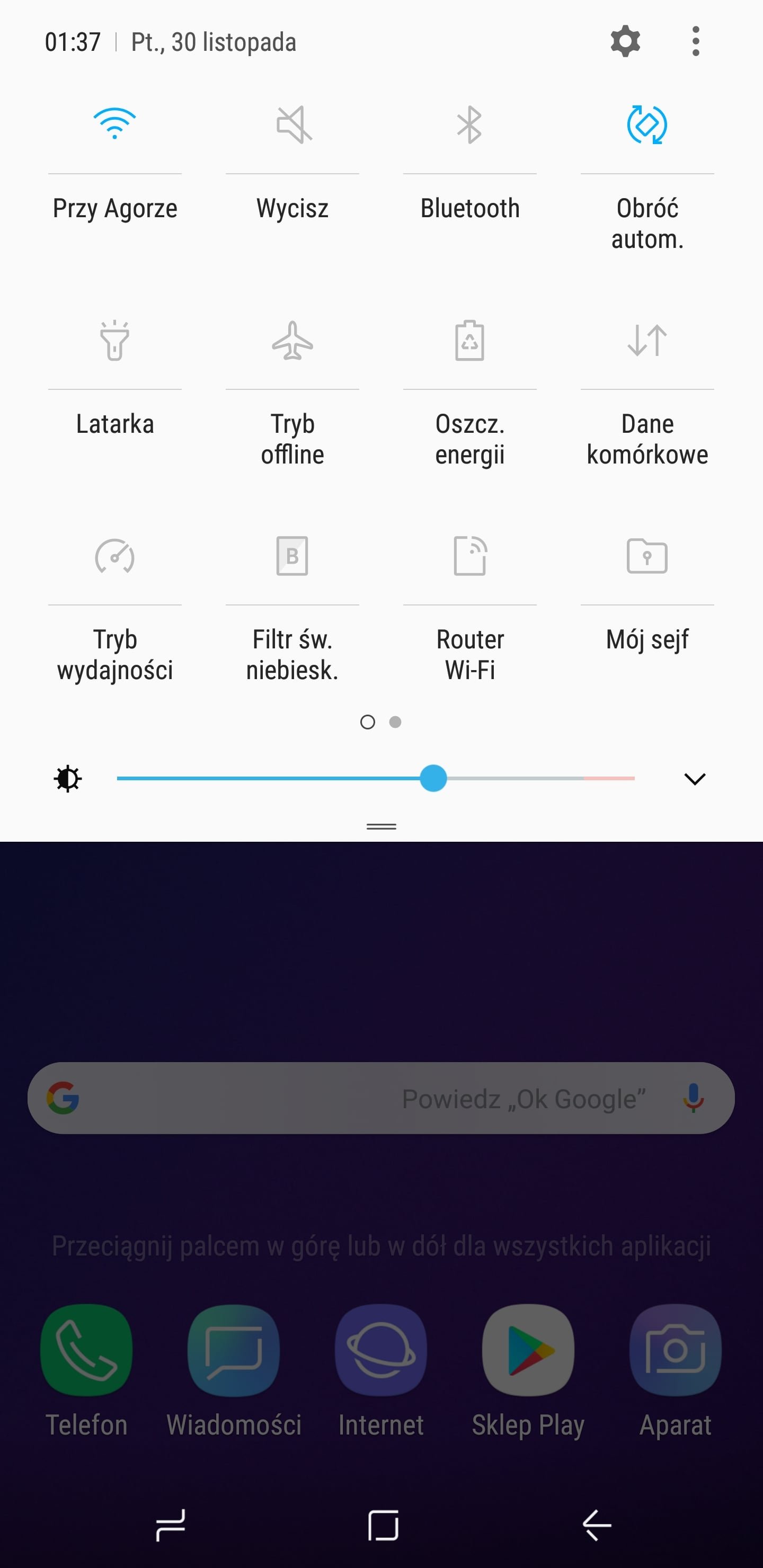763x1568 pixels.
Task: Enable Tryb wydajności
Action: pos(114,556)
